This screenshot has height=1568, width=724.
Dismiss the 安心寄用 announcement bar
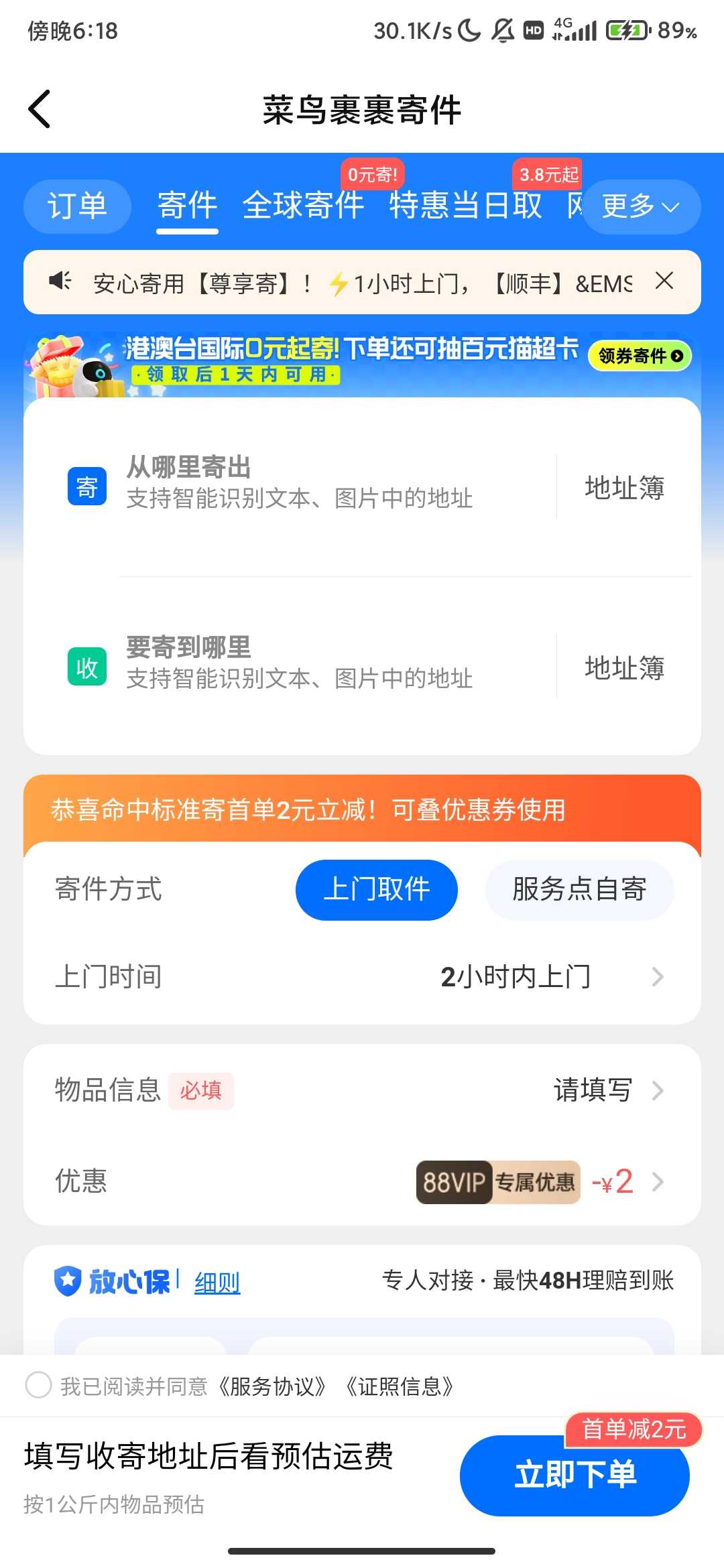coord(664,281)
